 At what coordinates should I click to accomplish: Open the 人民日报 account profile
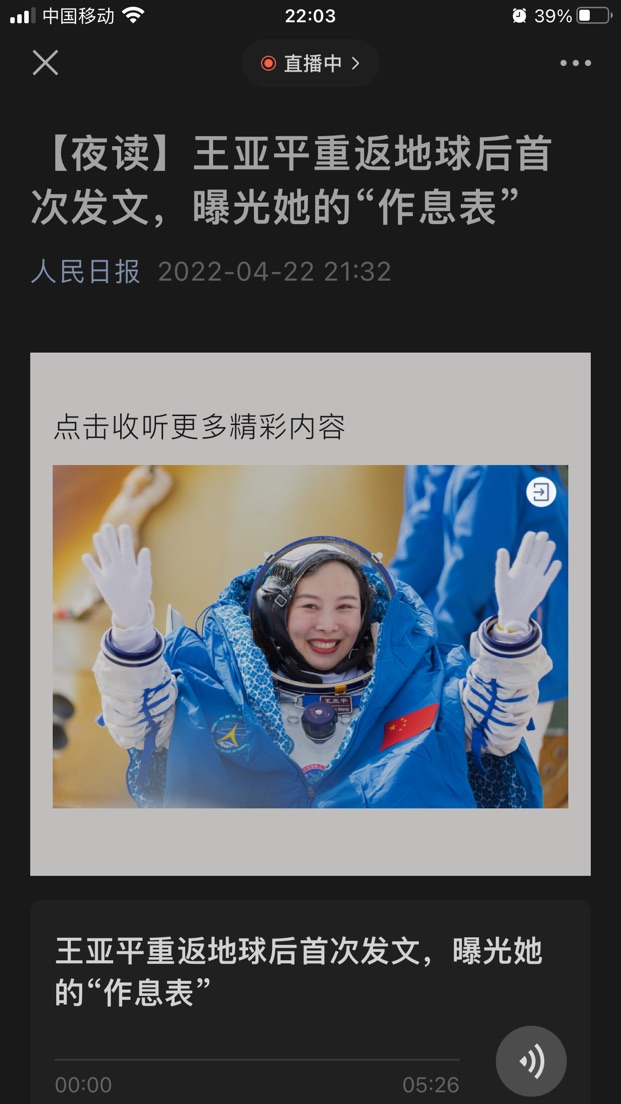tap(85, 271)
